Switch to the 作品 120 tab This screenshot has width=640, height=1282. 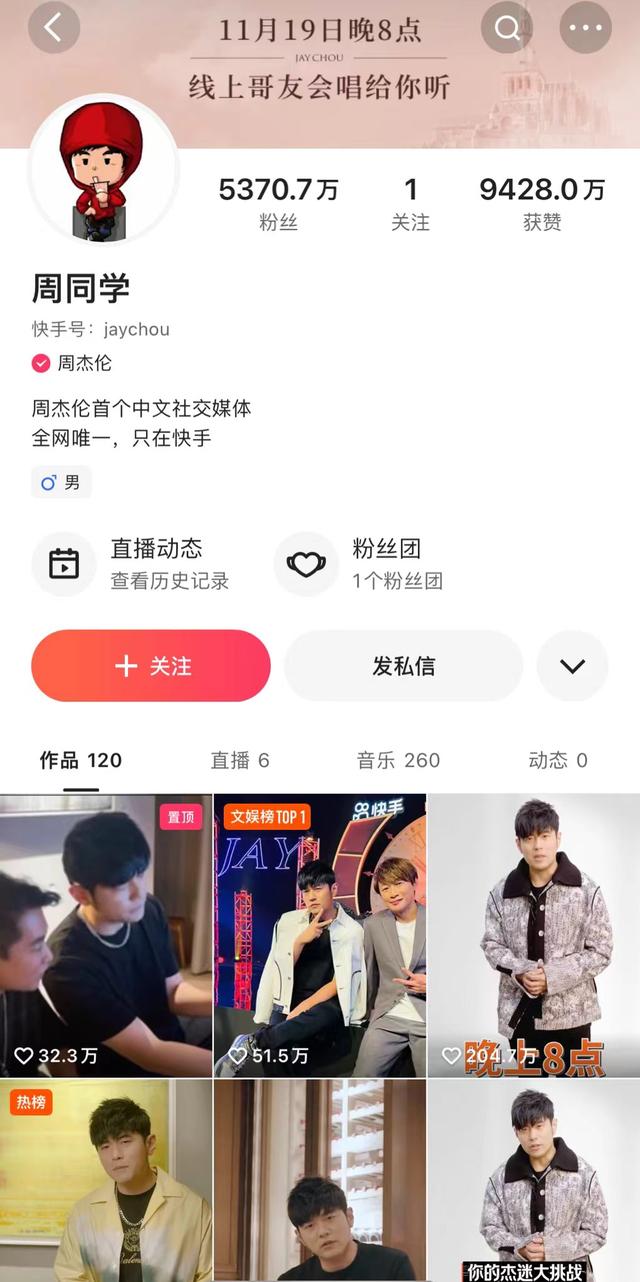81,761
